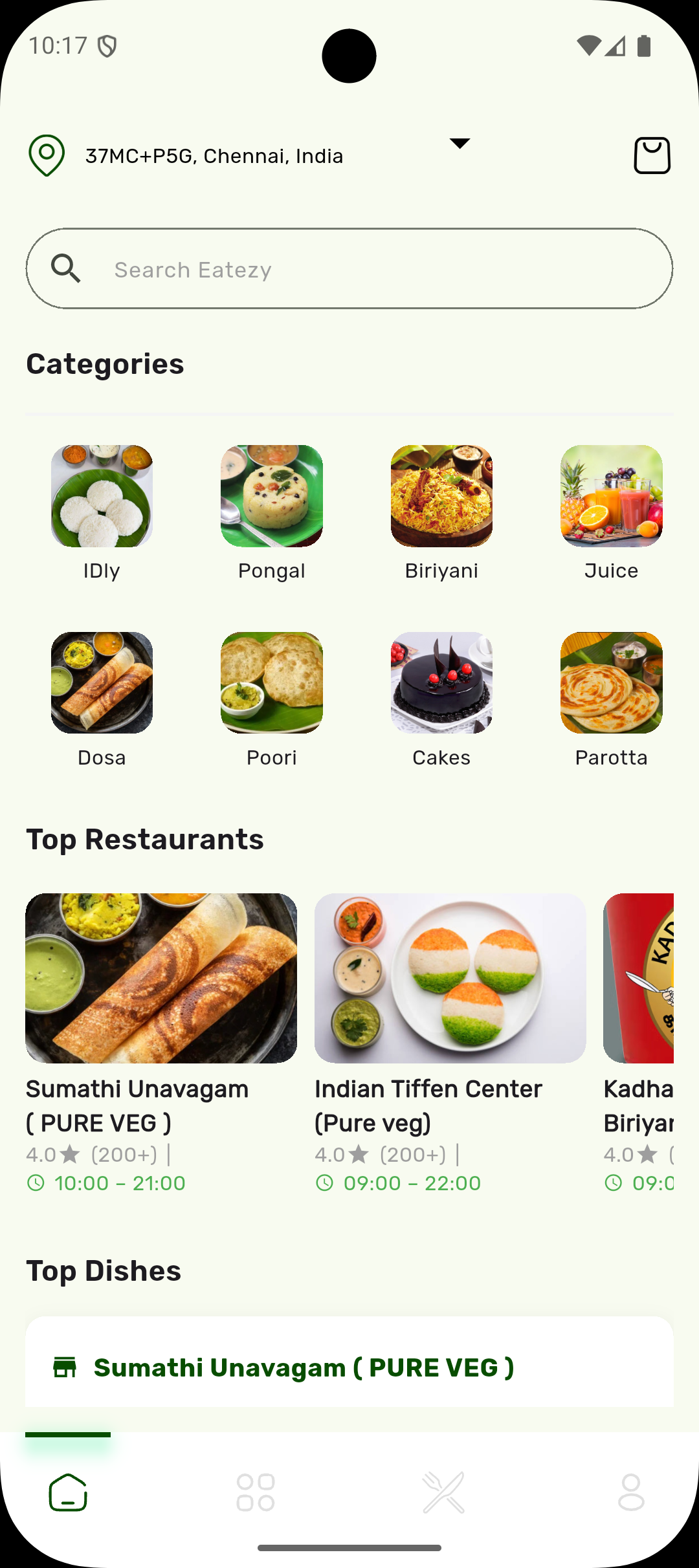Screen dimensions: 699x1568
Task: Tap the Parotta category image
Action: point(611,682)
